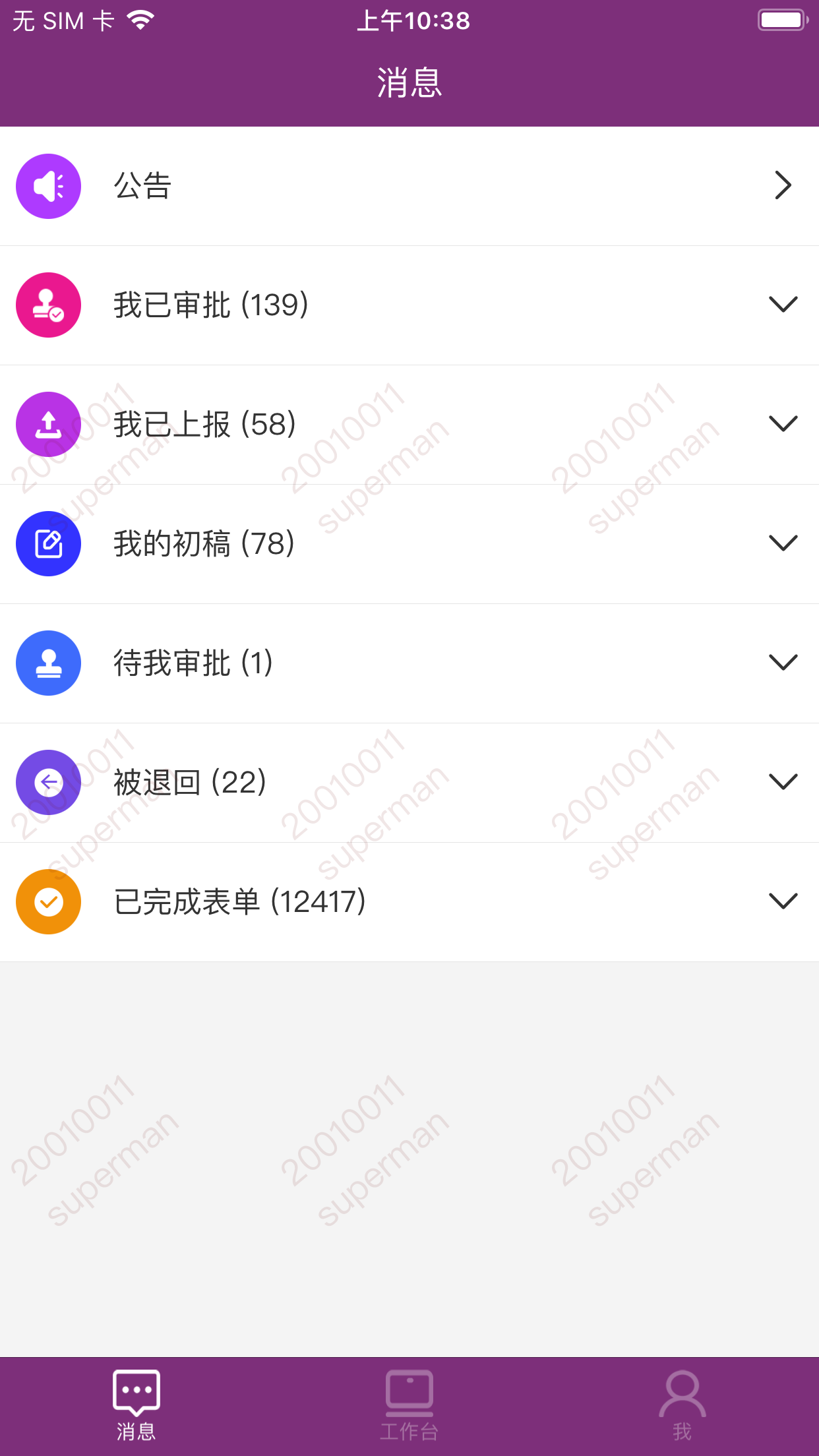Screen dimensions: 819x1456
Task: Expand the 我的初稿 (78) drafts section
Action: click(409, 544)
